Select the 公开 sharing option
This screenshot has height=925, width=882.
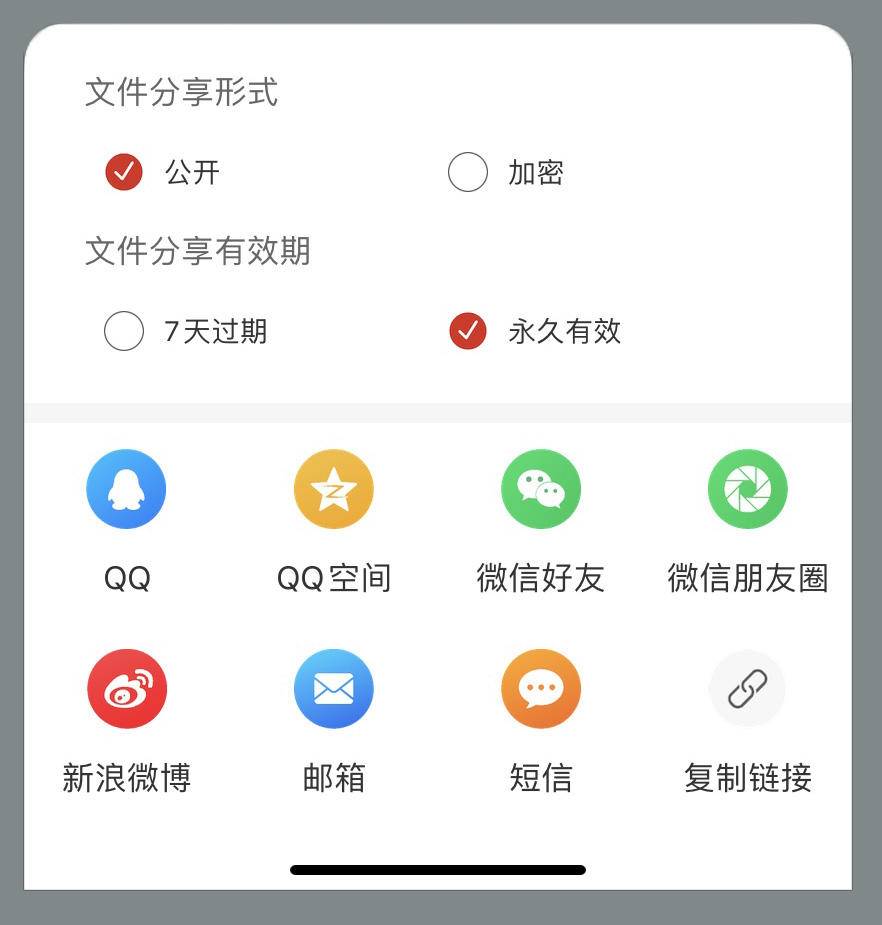point(123,171)
